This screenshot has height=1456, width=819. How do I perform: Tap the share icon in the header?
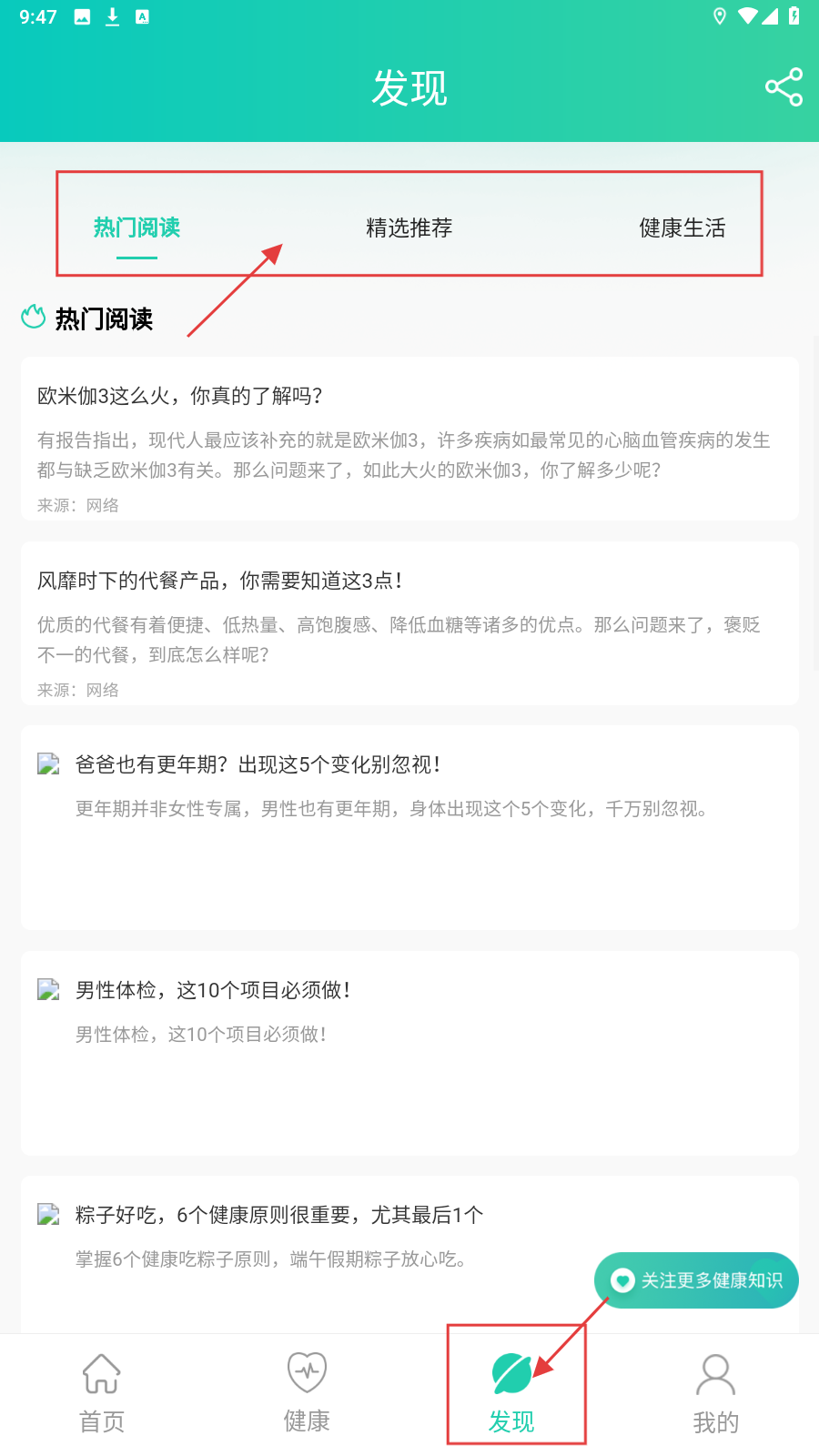(x=784, y=87)
